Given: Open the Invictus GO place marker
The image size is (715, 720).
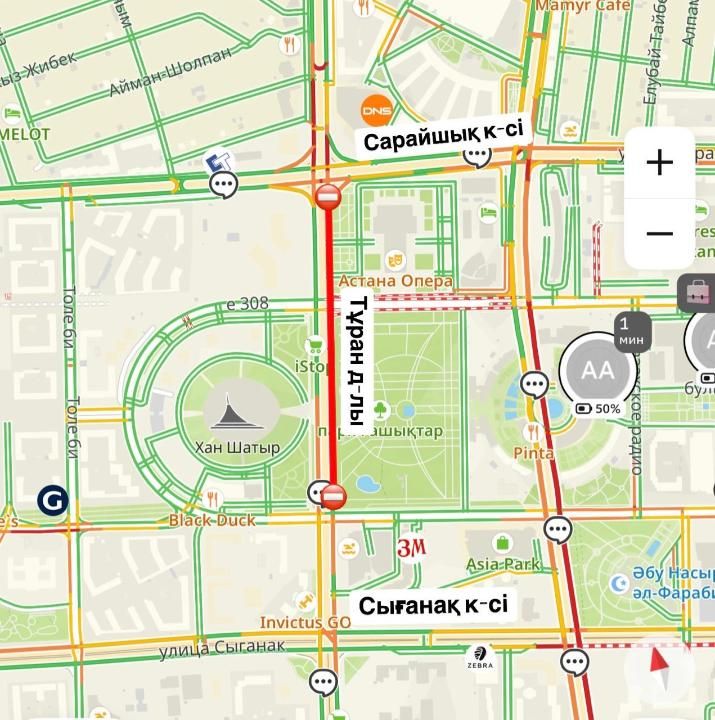Looking at the screenshot, I should click(x=306, y=602).
